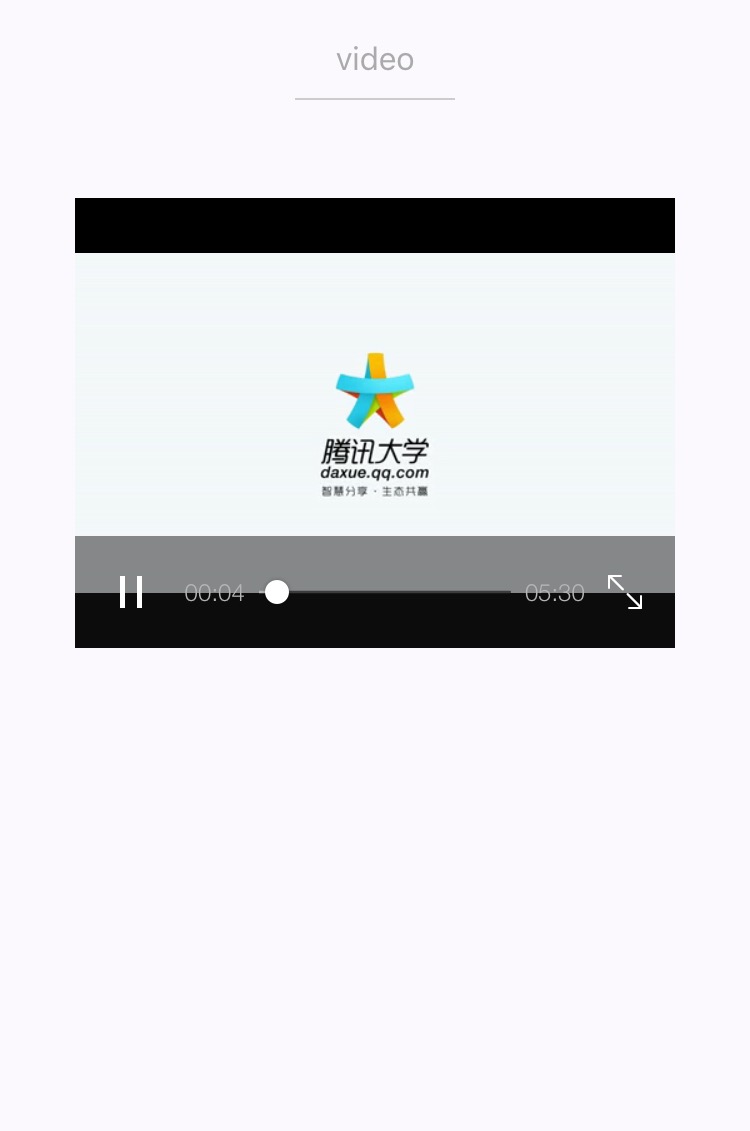Viewport: 750px width, 1131px height.
Task: Hit pause on the left of the control bar
Action: [x=131, y=592]
